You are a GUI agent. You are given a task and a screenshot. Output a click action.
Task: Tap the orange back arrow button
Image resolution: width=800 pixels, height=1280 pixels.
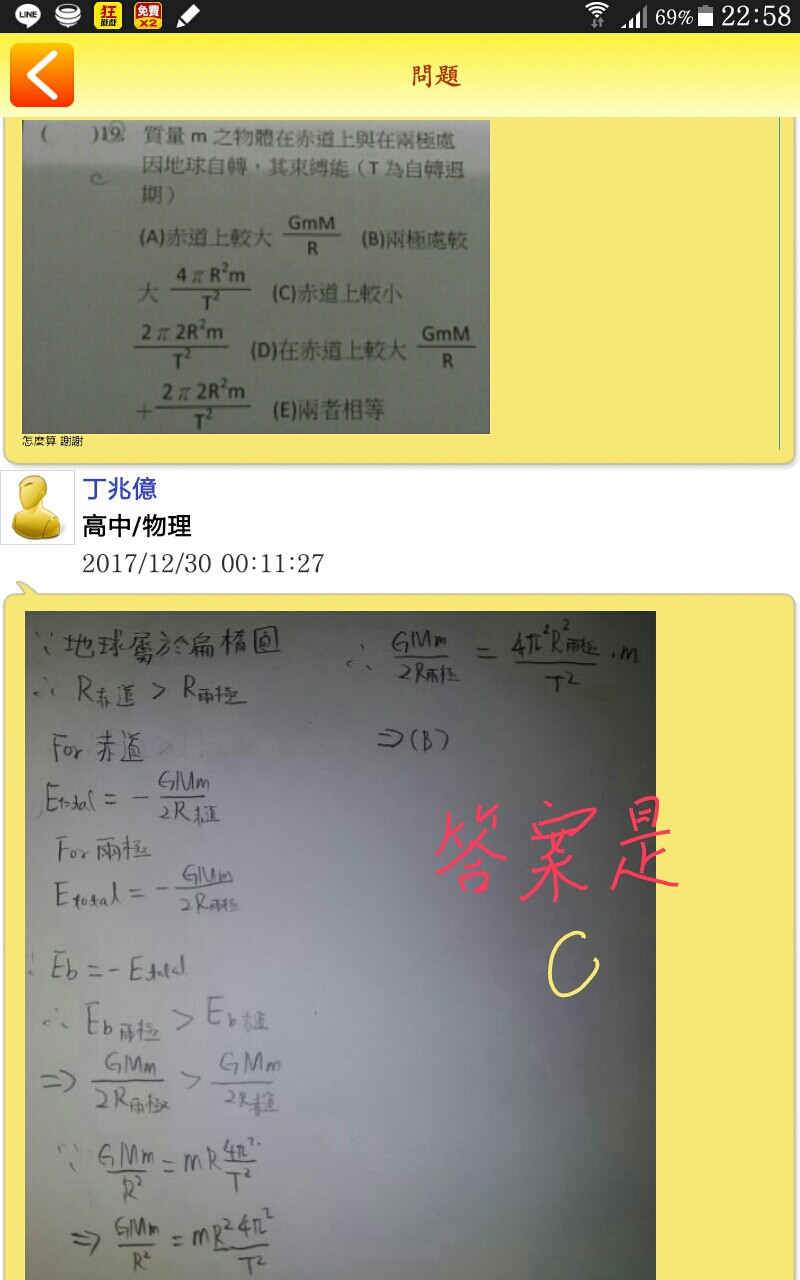42,75
